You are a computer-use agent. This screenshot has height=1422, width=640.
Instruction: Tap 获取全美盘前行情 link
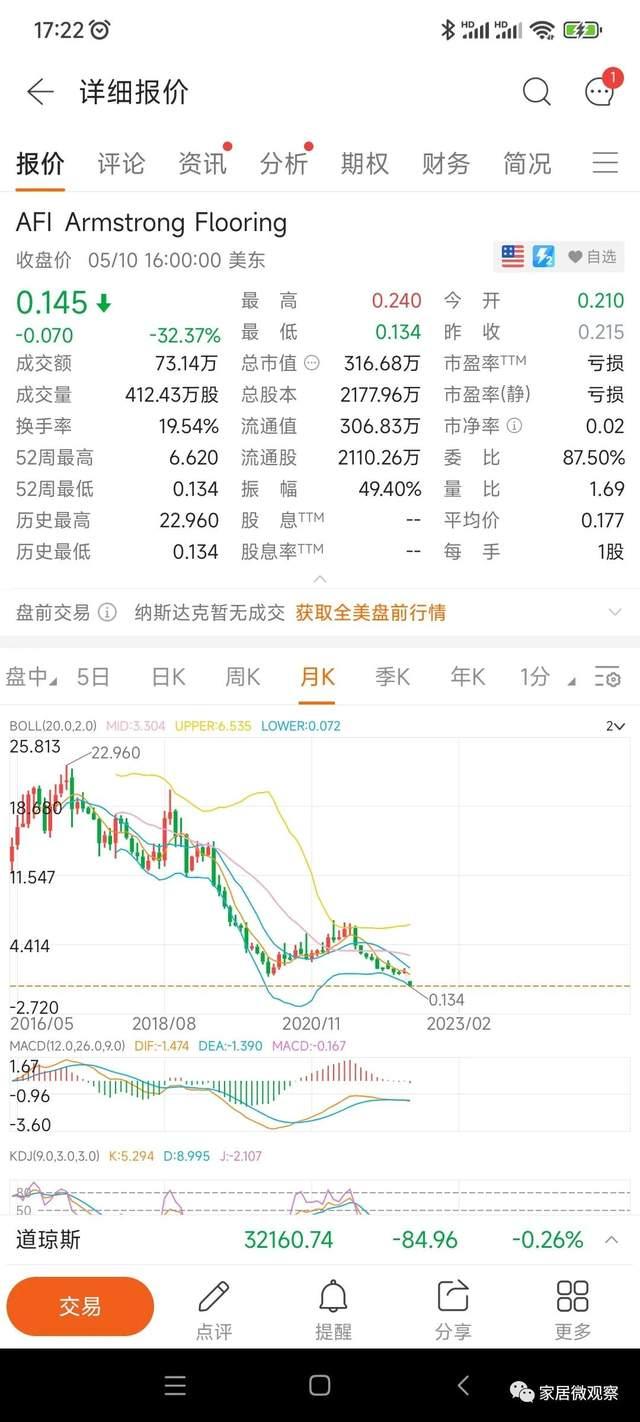(370, 612)
